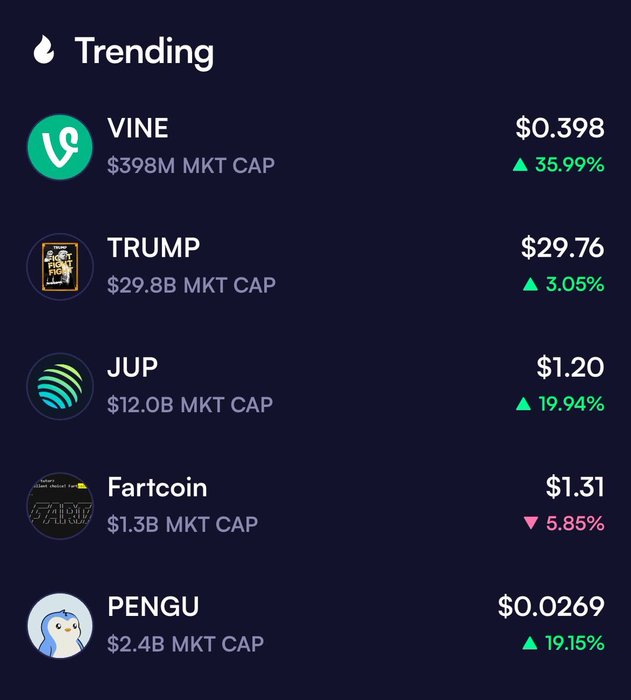Open the PENGU token details
631x700 pixels.
click(x=315, y=625)
